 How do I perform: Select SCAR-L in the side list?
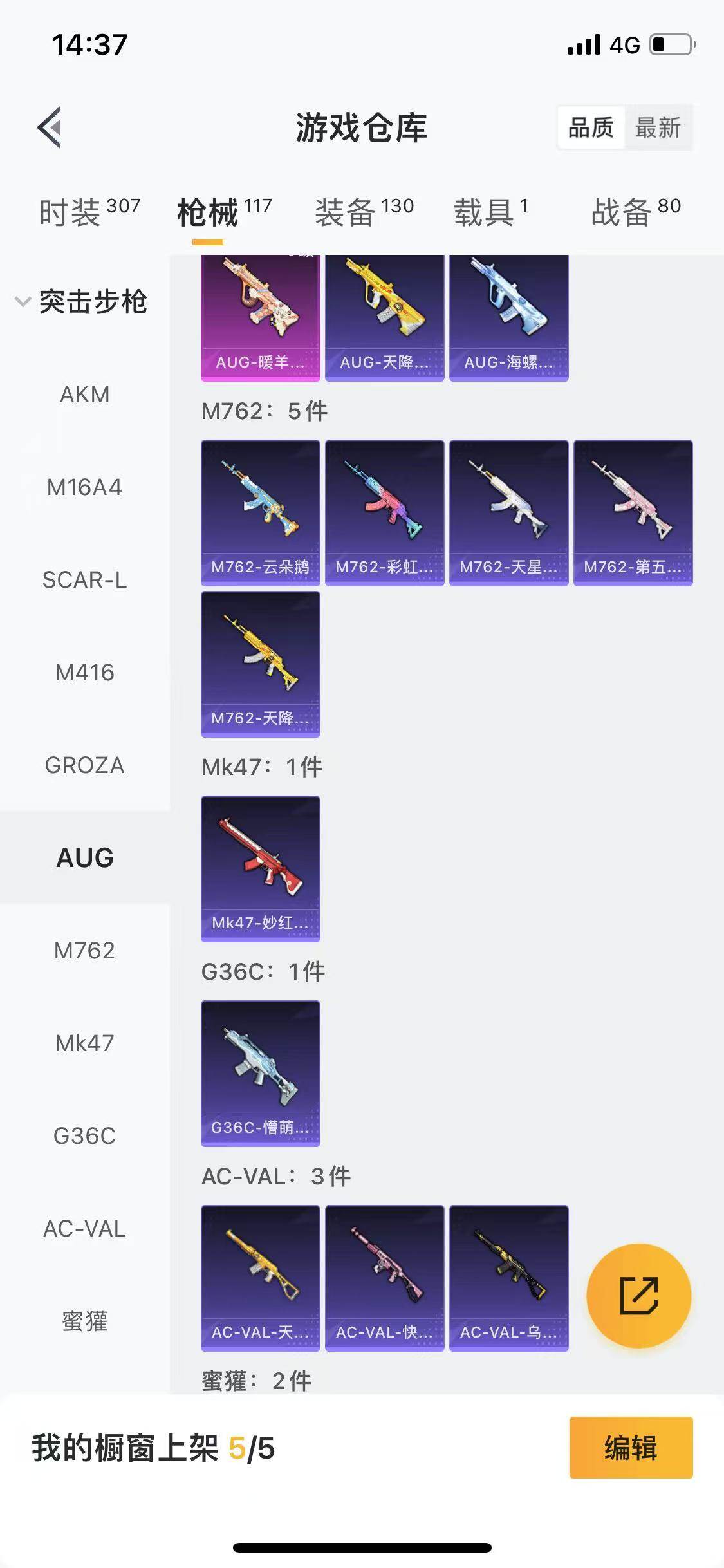pyautogui.click(x=84, y=579)
